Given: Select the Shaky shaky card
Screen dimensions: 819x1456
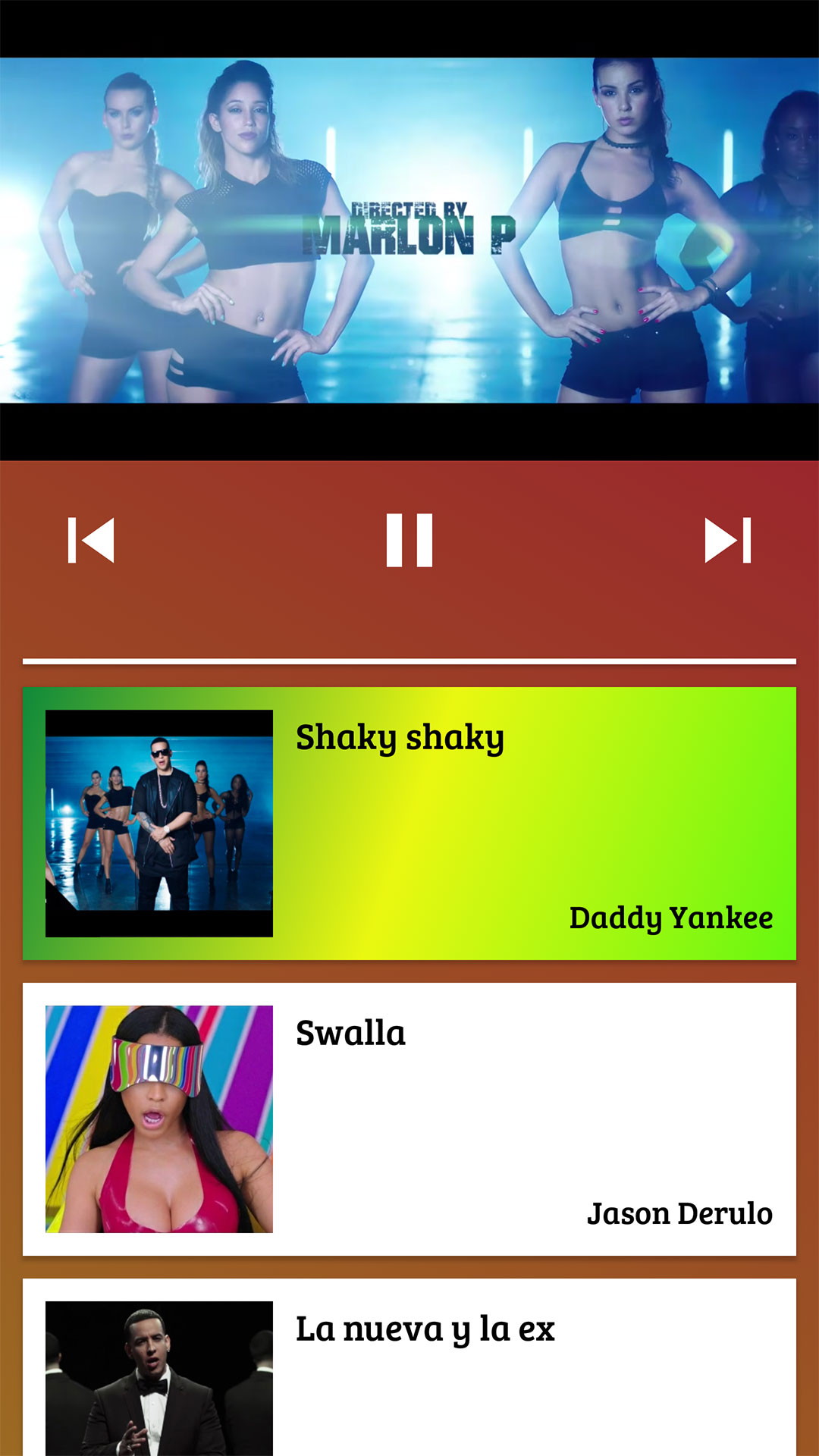Looking at the screenshot, I should (409, 824).
